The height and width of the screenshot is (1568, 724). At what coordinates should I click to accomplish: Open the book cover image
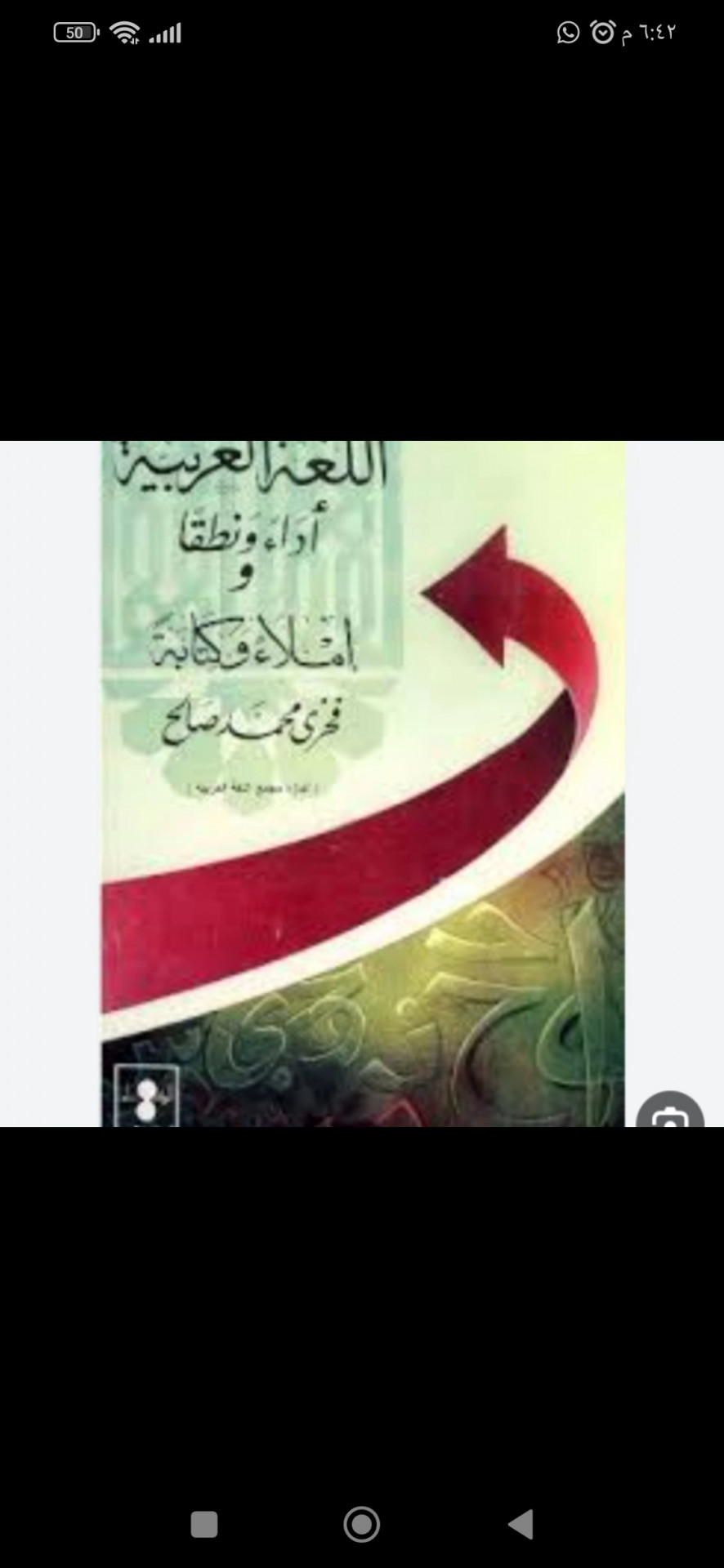point(363,784)
